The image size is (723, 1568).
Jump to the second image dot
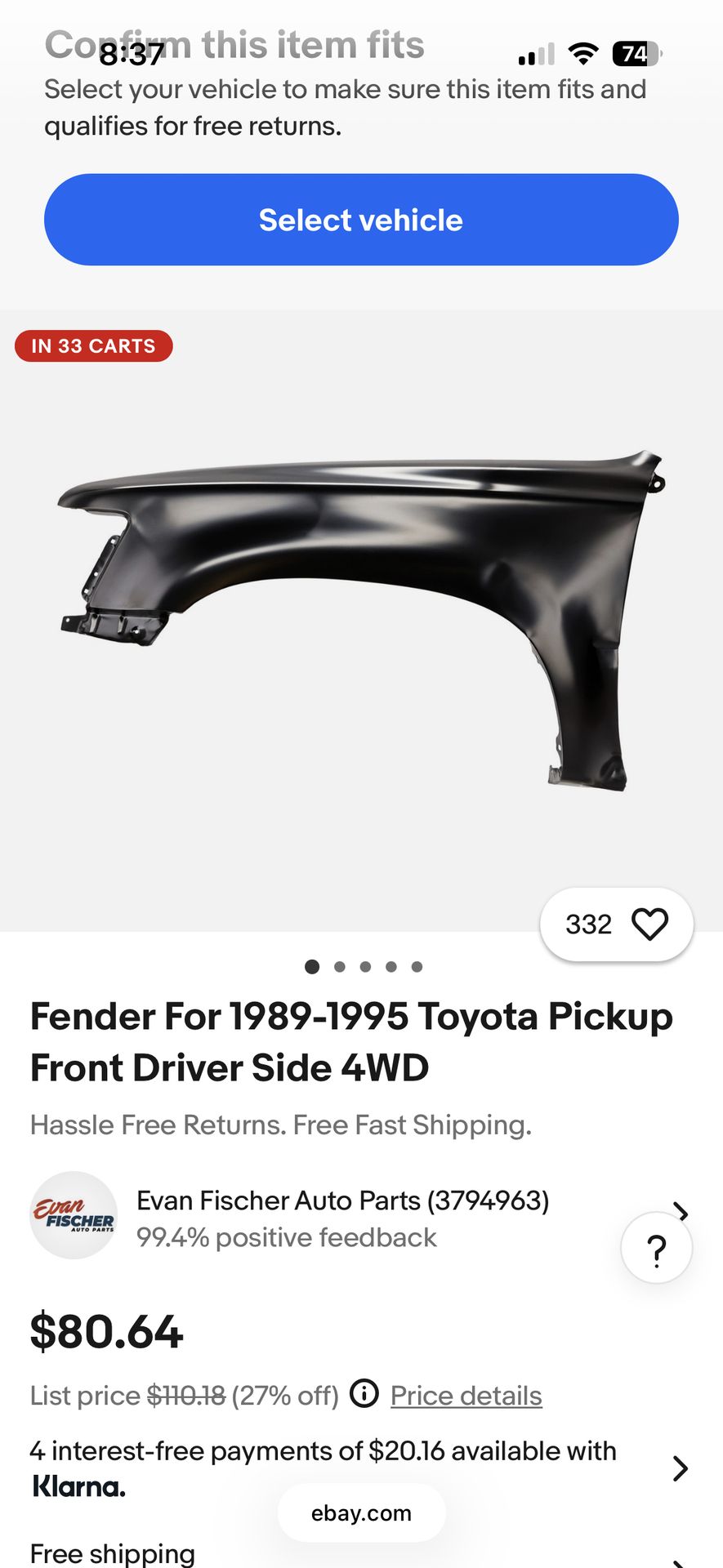click(340, 967)
